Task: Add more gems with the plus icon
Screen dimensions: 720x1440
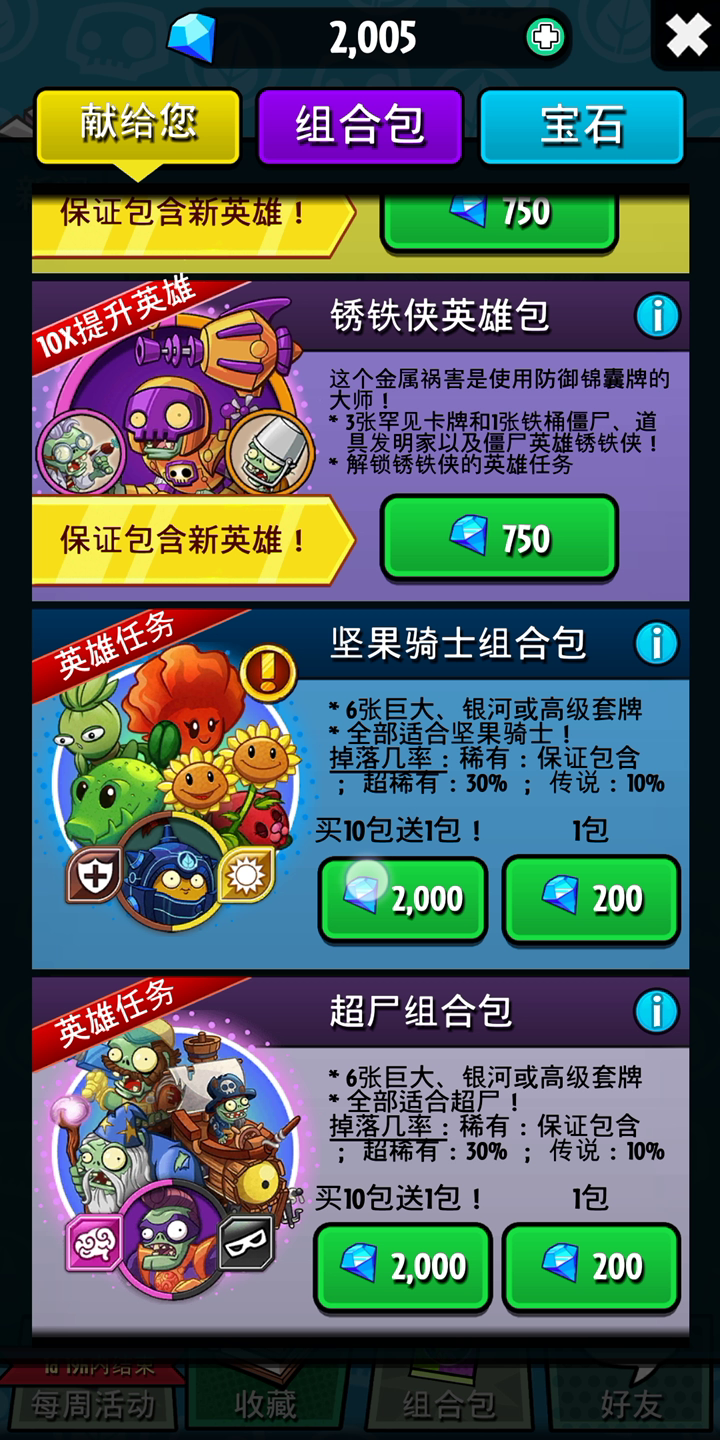Action: 545,38
